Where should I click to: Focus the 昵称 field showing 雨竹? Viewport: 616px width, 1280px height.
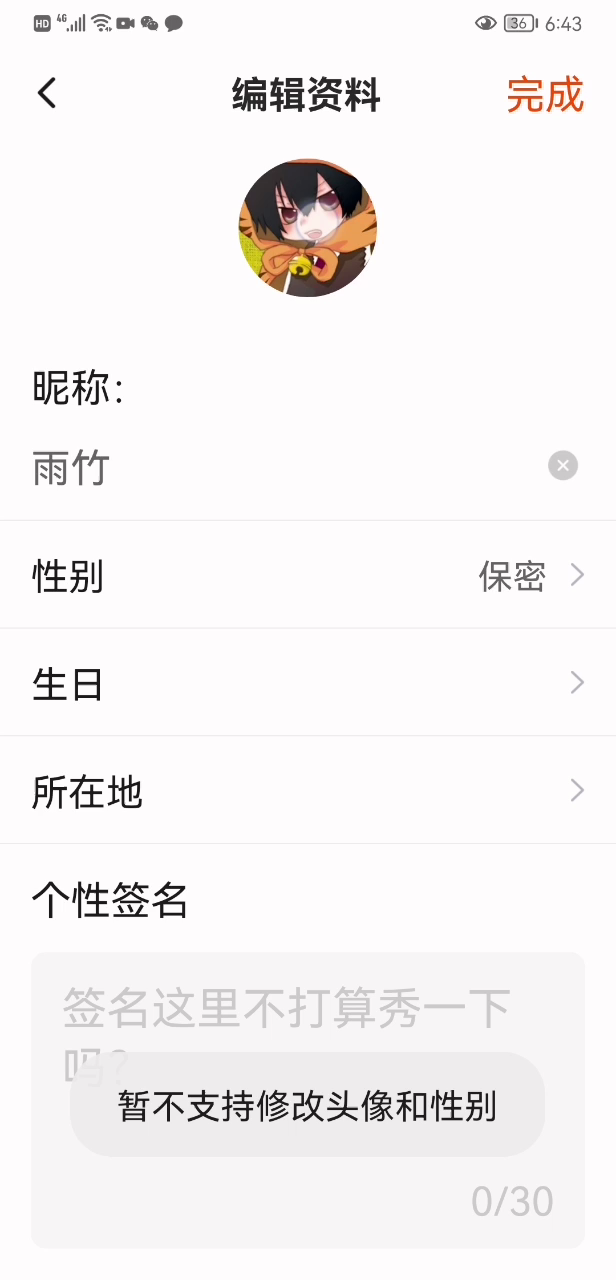click(x=280, y=467)
